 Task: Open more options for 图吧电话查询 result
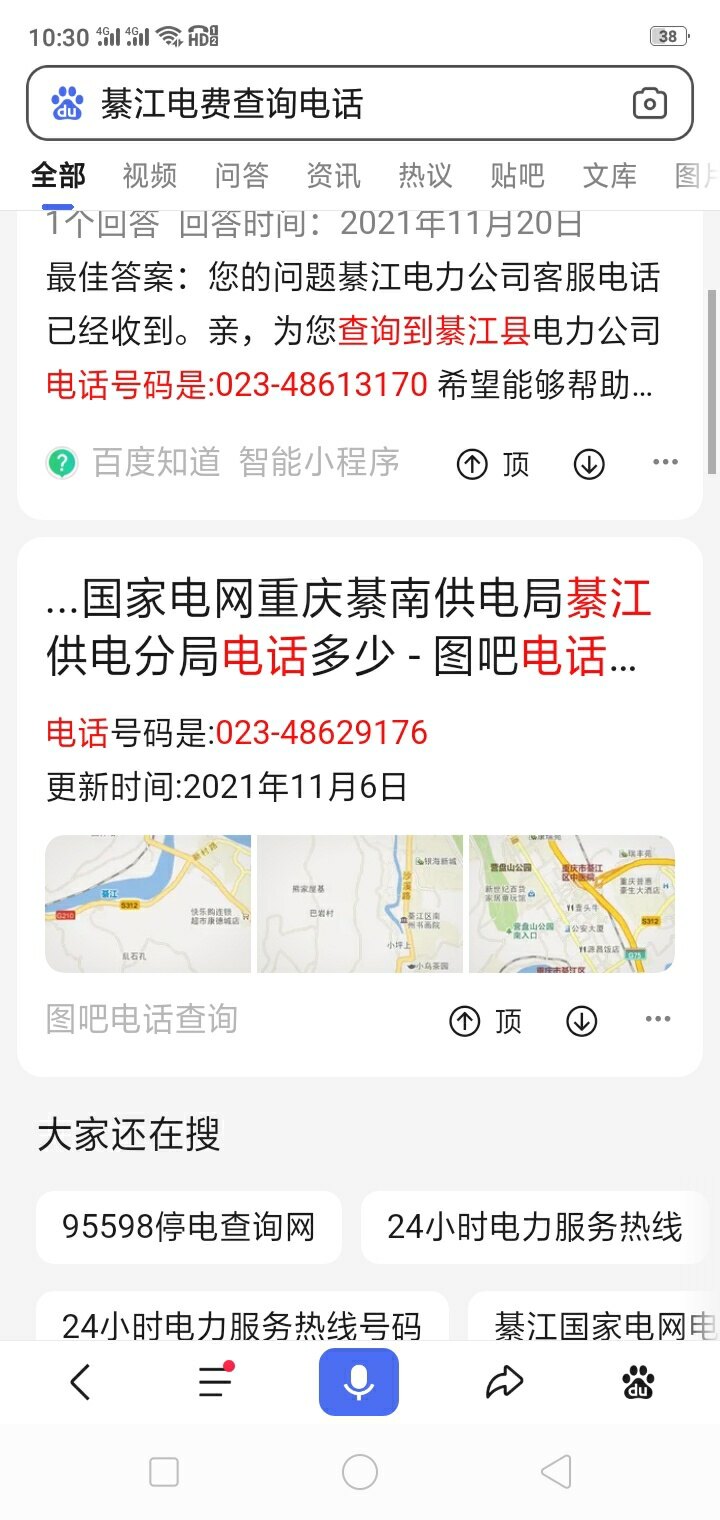tap(658, 1019)
